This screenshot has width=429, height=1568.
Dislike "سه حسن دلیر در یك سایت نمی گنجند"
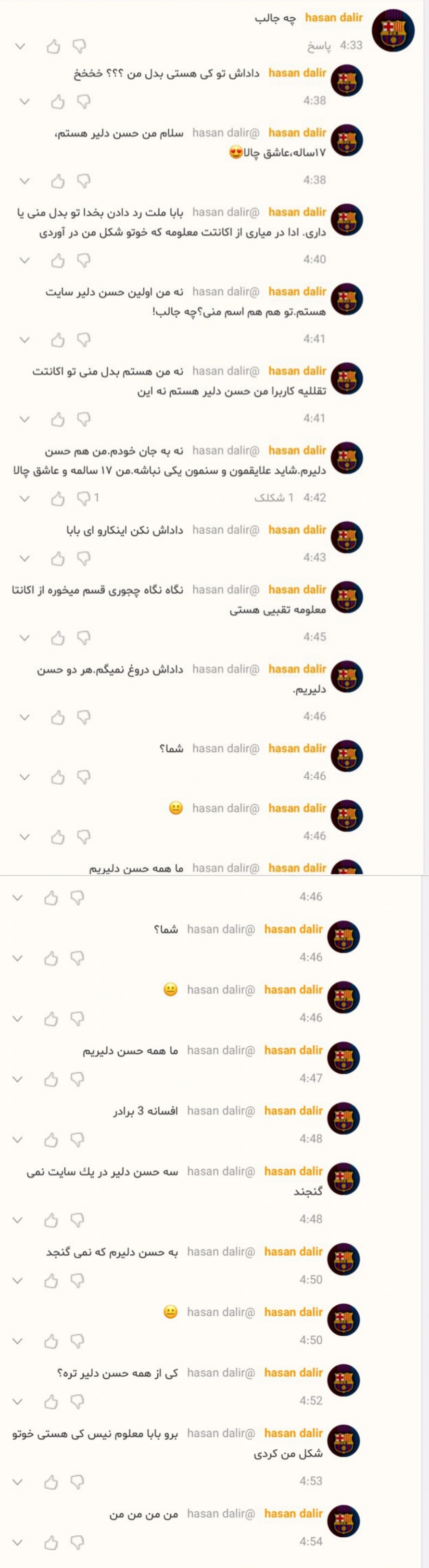77,1219
